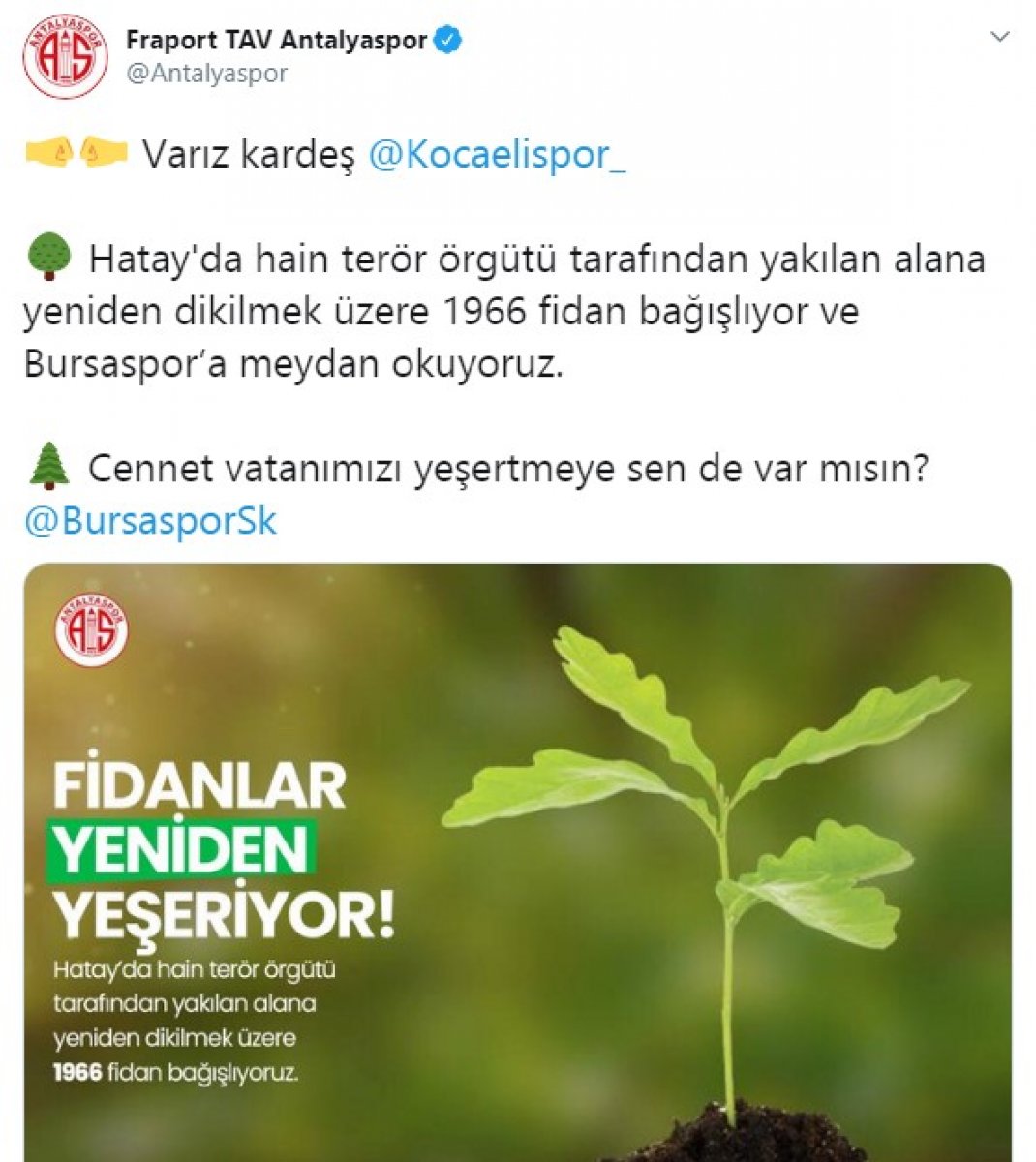Expand the attached sapling image
The image size is (1036, 1162).
coord(517,862)
